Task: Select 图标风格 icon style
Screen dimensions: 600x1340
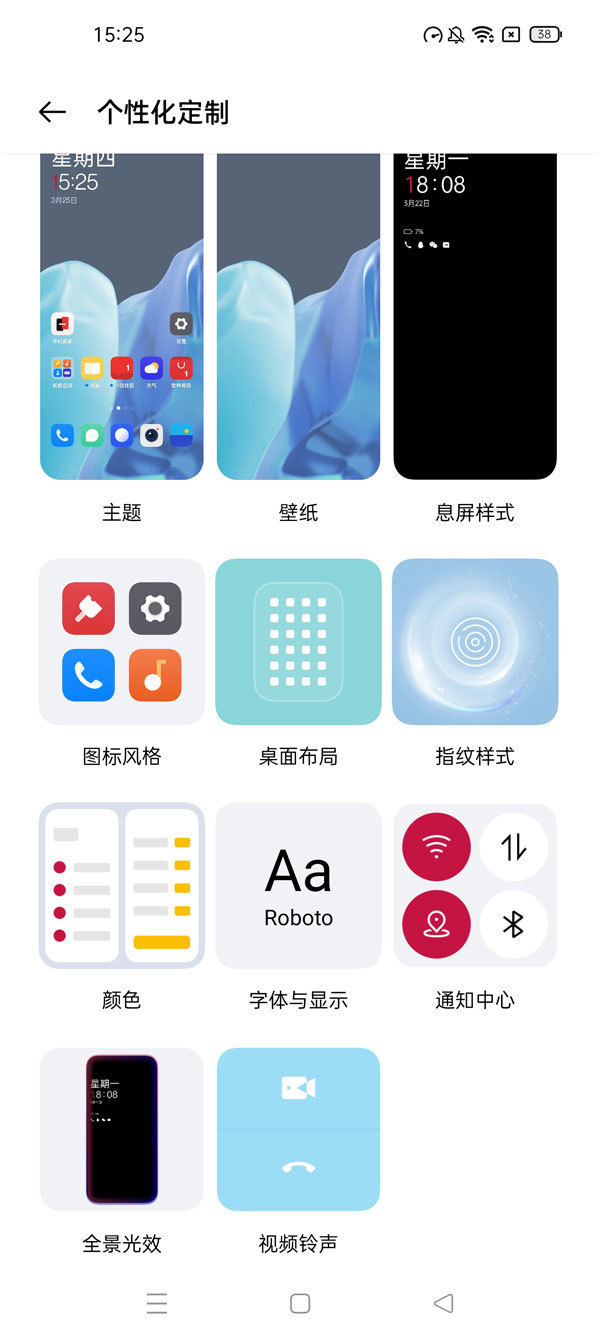Action: pyautogui.click(x=122, y=642)
